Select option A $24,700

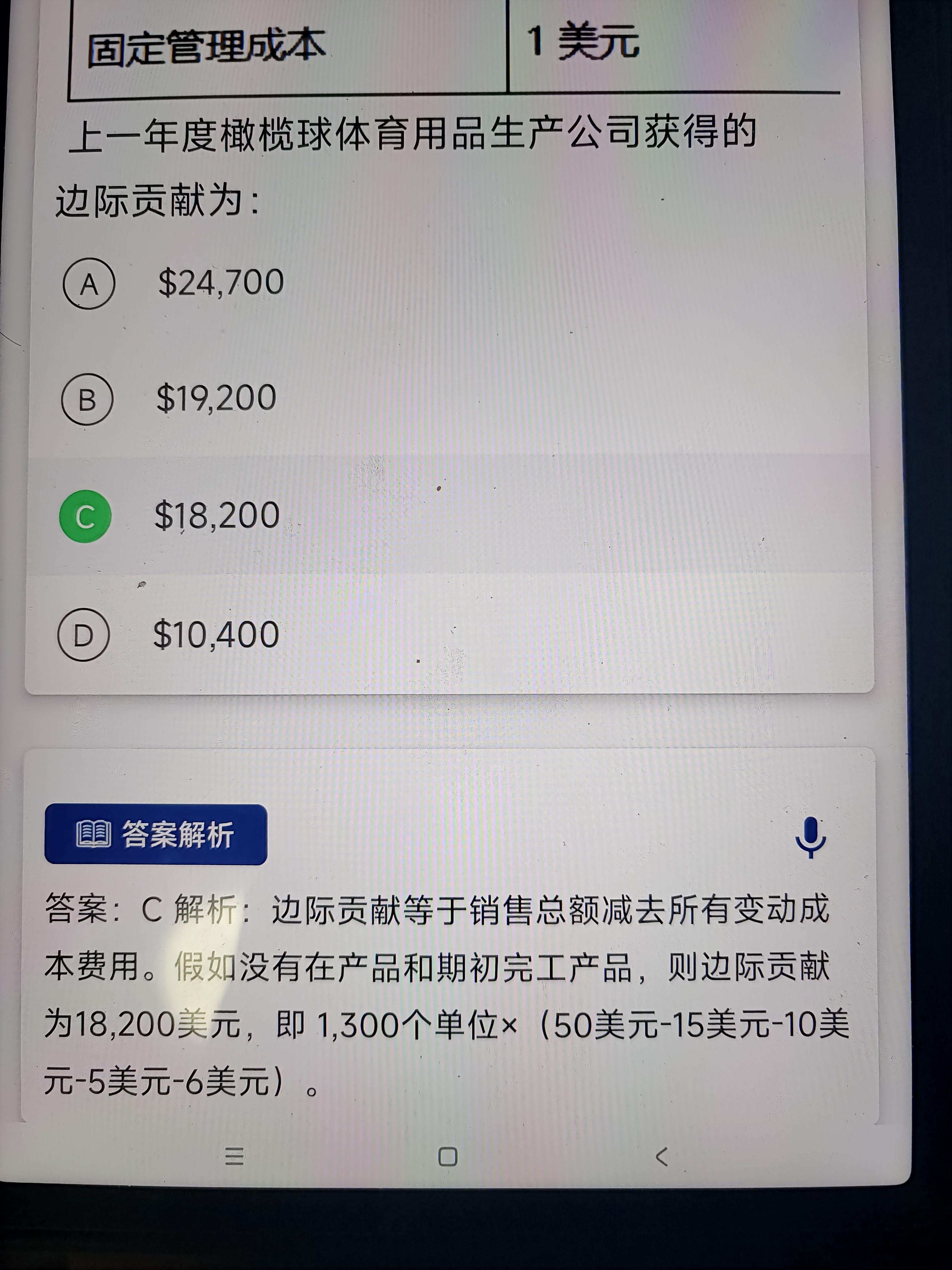tap(90, 284)
